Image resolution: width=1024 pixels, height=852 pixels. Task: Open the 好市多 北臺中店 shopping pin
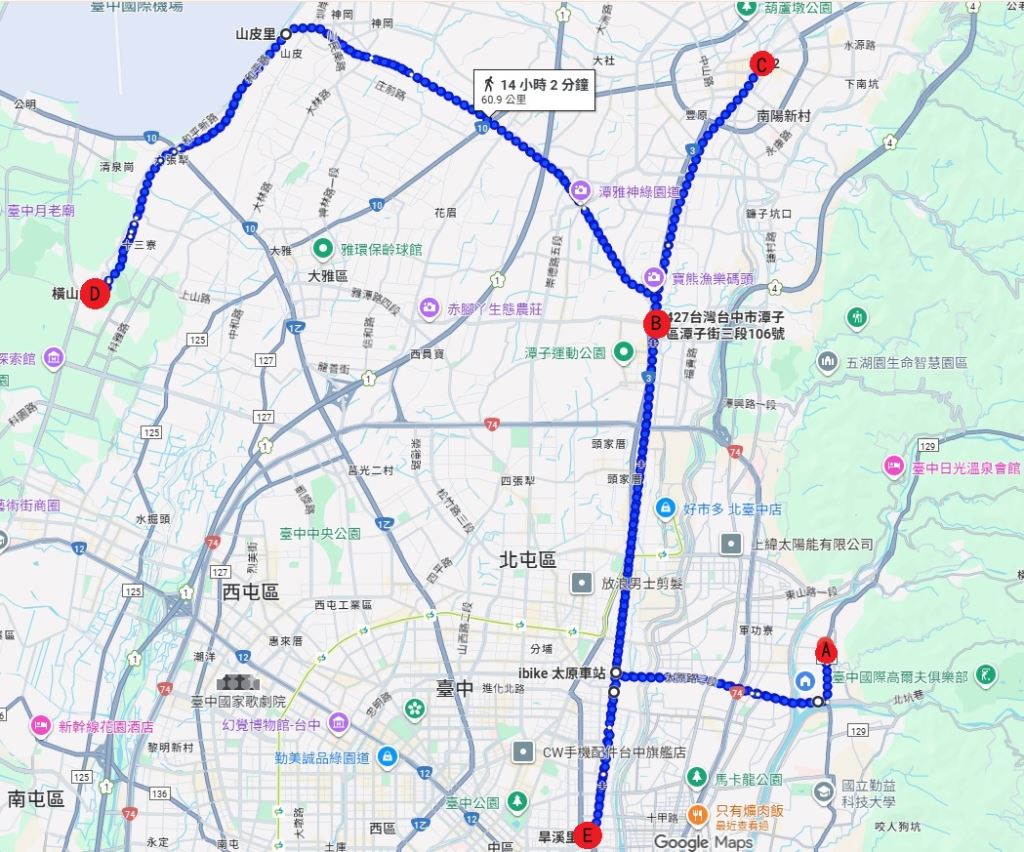[664, 508]
